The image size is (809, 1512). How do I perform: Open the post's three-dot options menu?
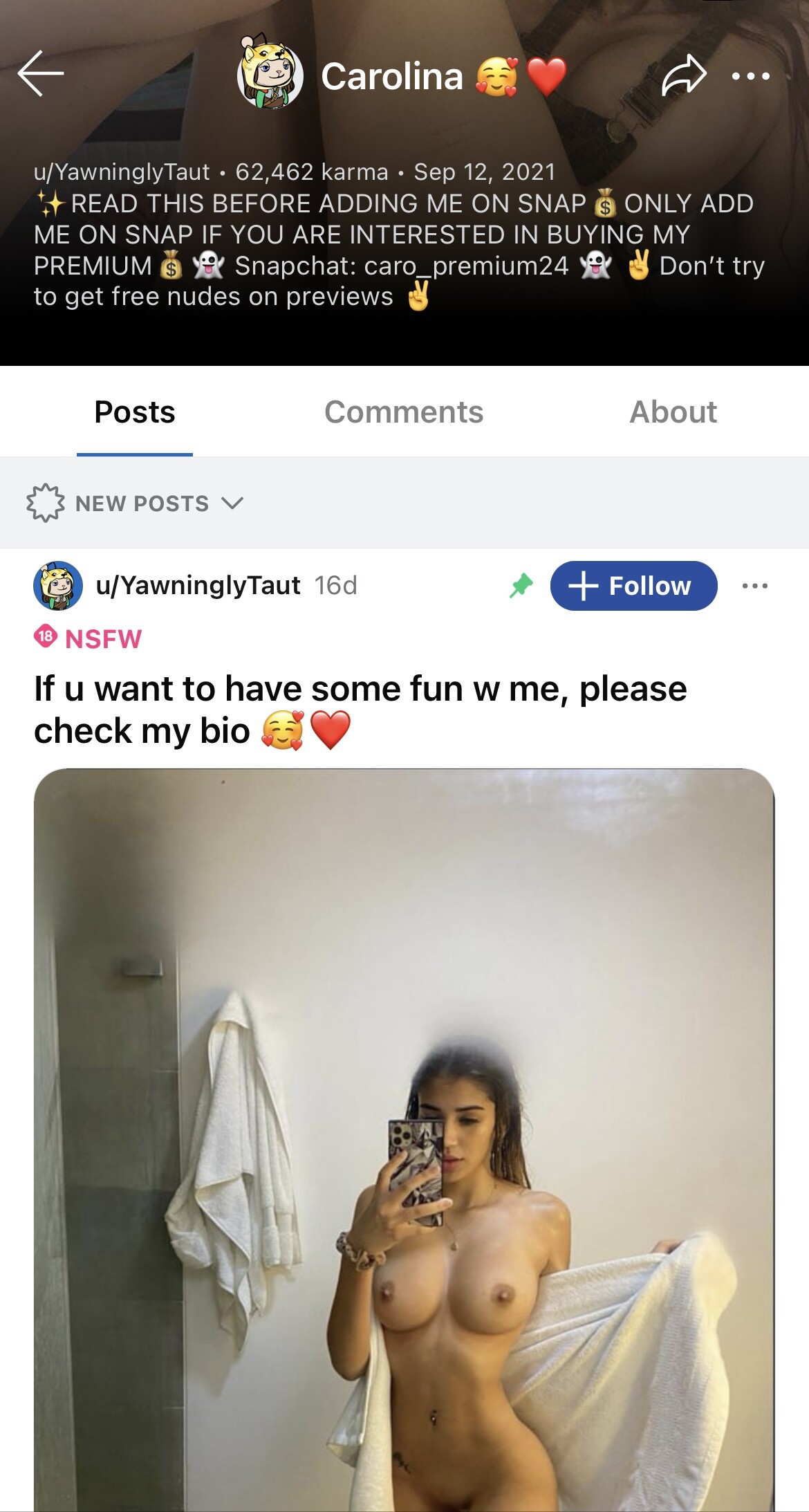click(x=754, y=586)
